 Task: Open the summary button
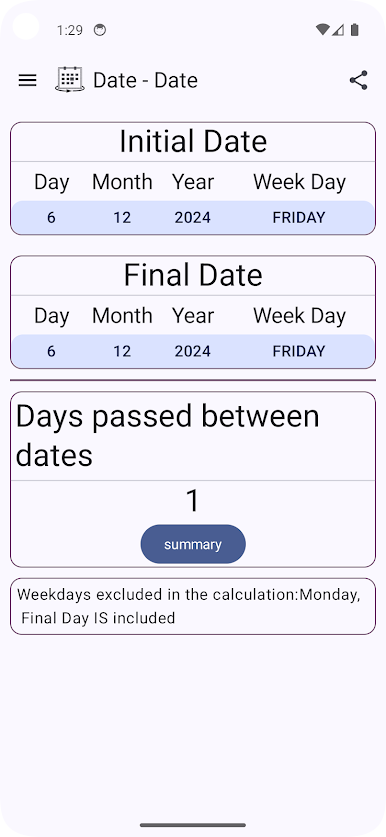click(193, 544)
